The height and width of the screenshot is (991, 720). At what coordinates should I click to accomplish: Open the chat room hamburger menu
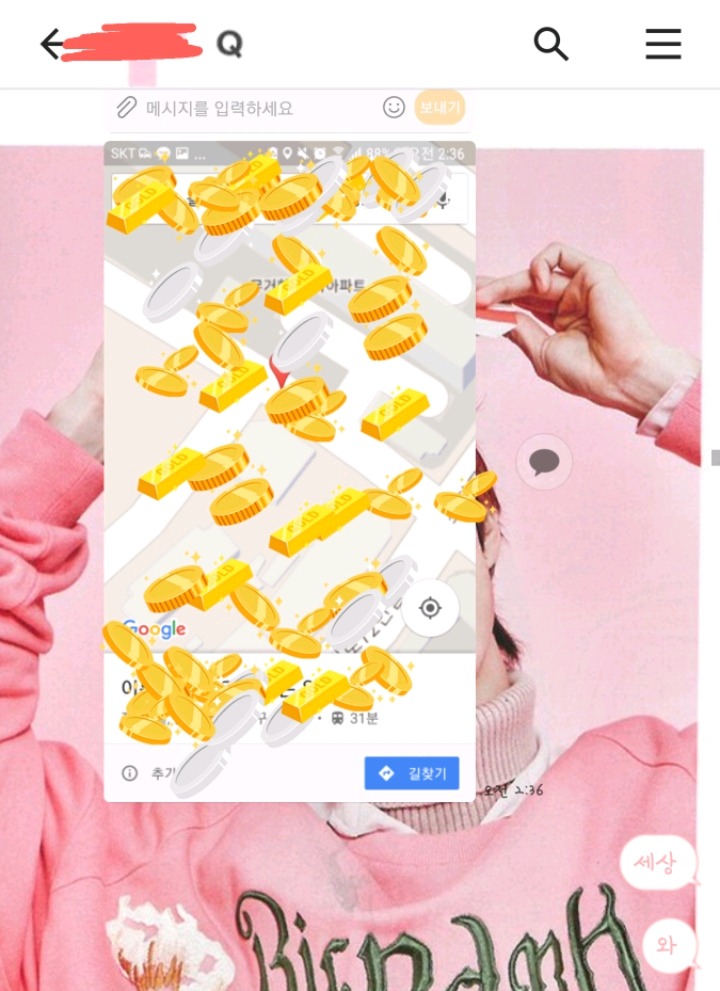click(662, 44)
